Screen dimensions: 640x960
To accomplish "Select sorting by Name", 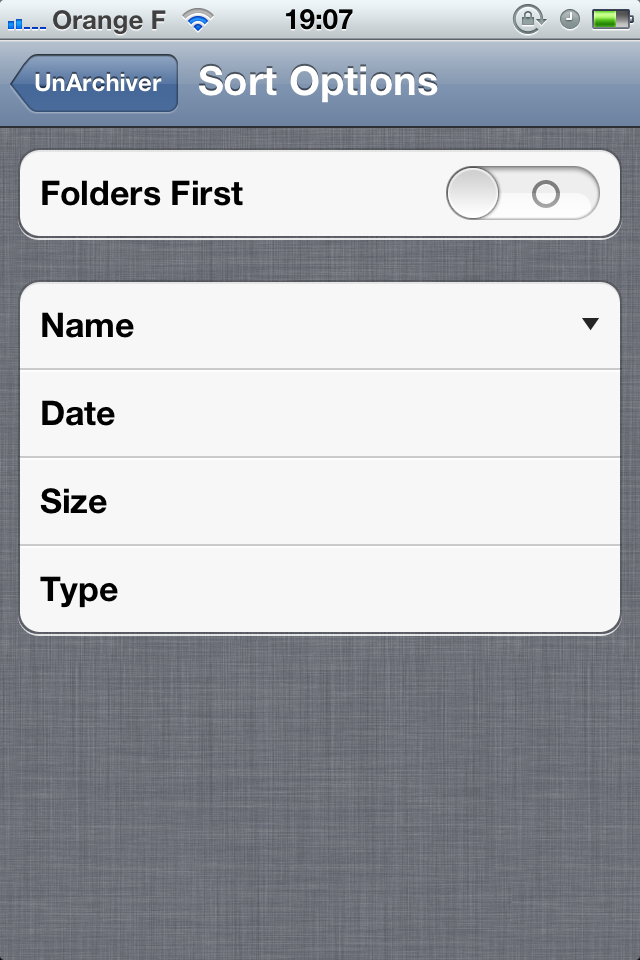I will click(x=320, y=326).
